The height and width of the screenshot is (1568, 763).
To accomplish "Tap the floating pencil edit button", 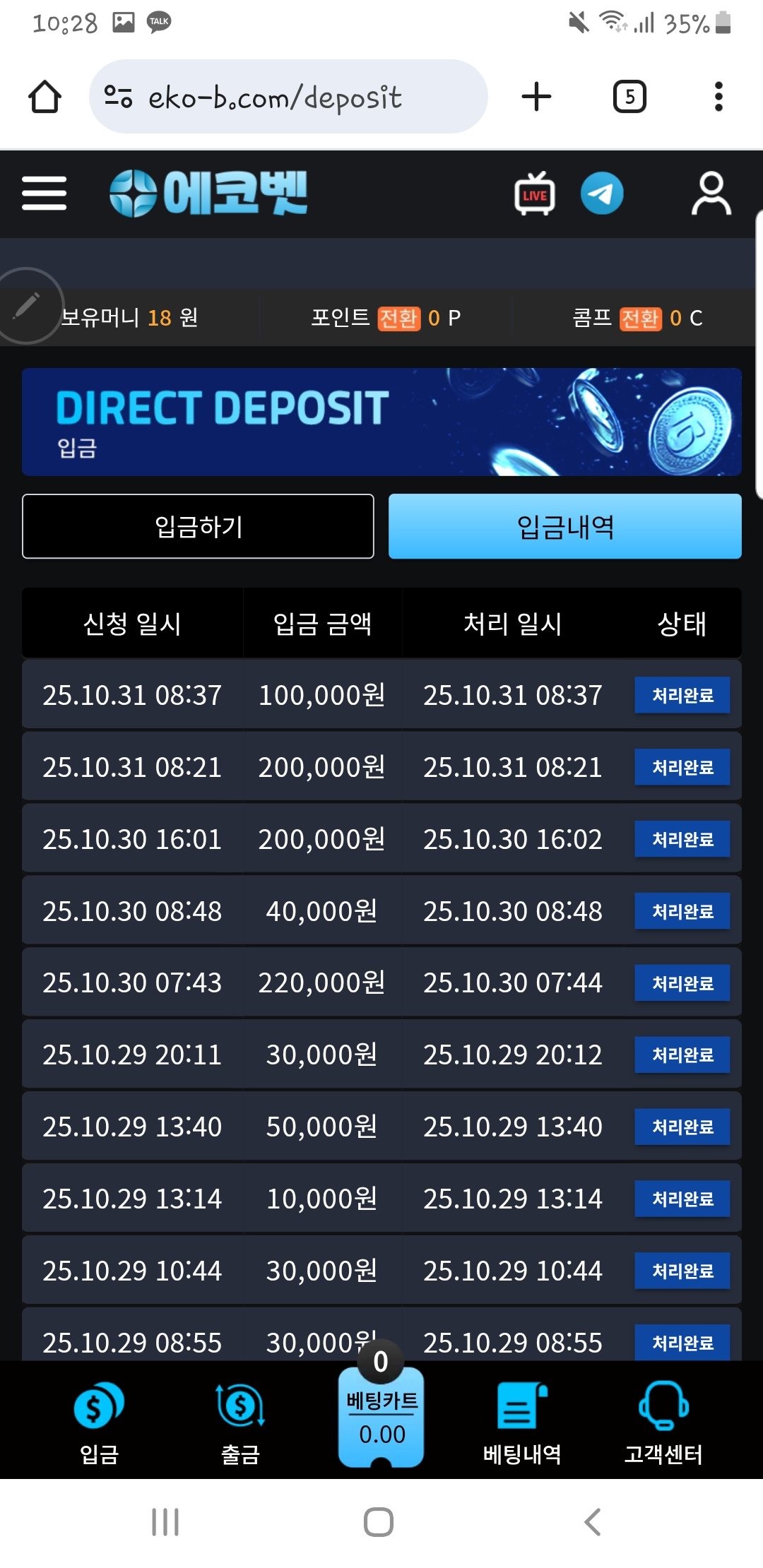I will [x=27, y=306].
